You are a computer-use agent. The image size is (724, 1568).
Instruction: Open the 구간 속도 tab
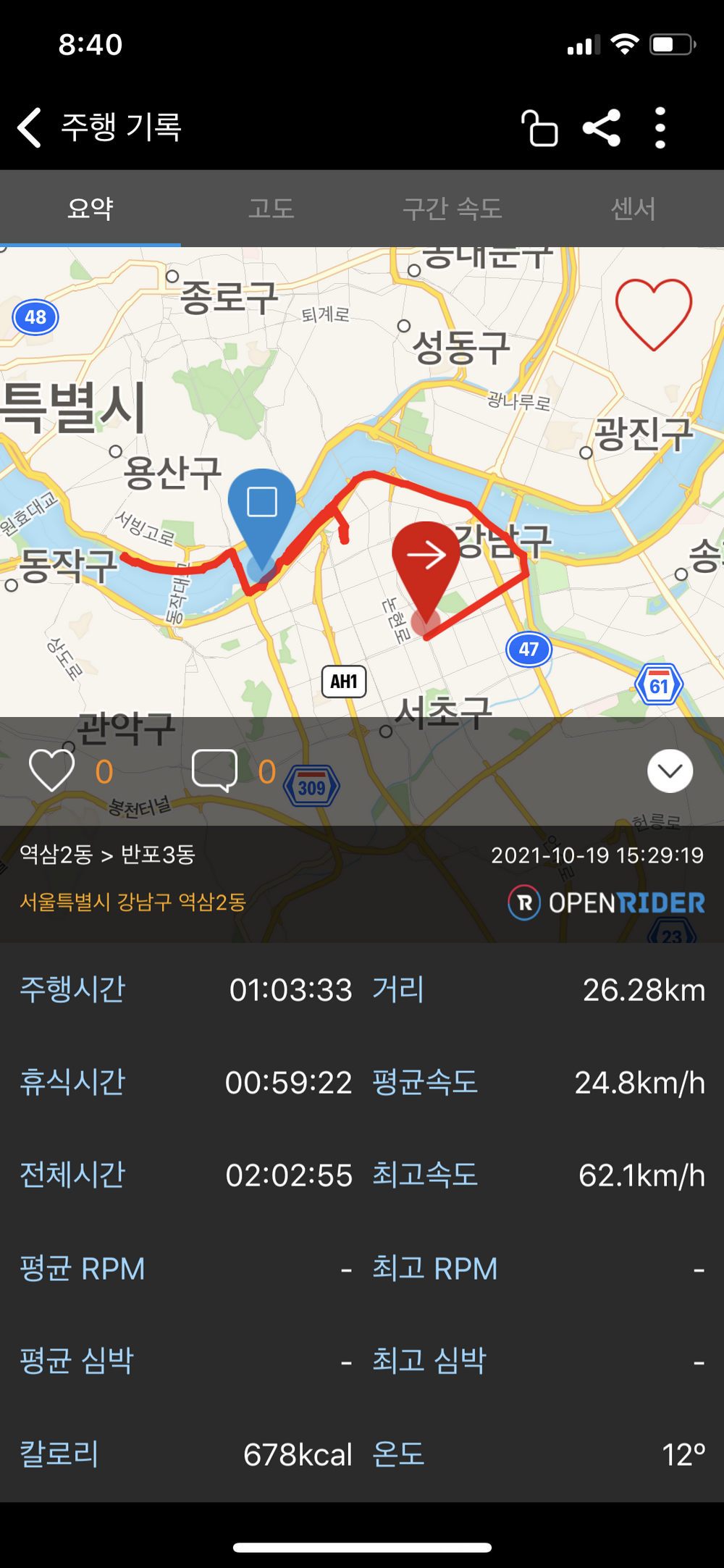coord(452,209)
